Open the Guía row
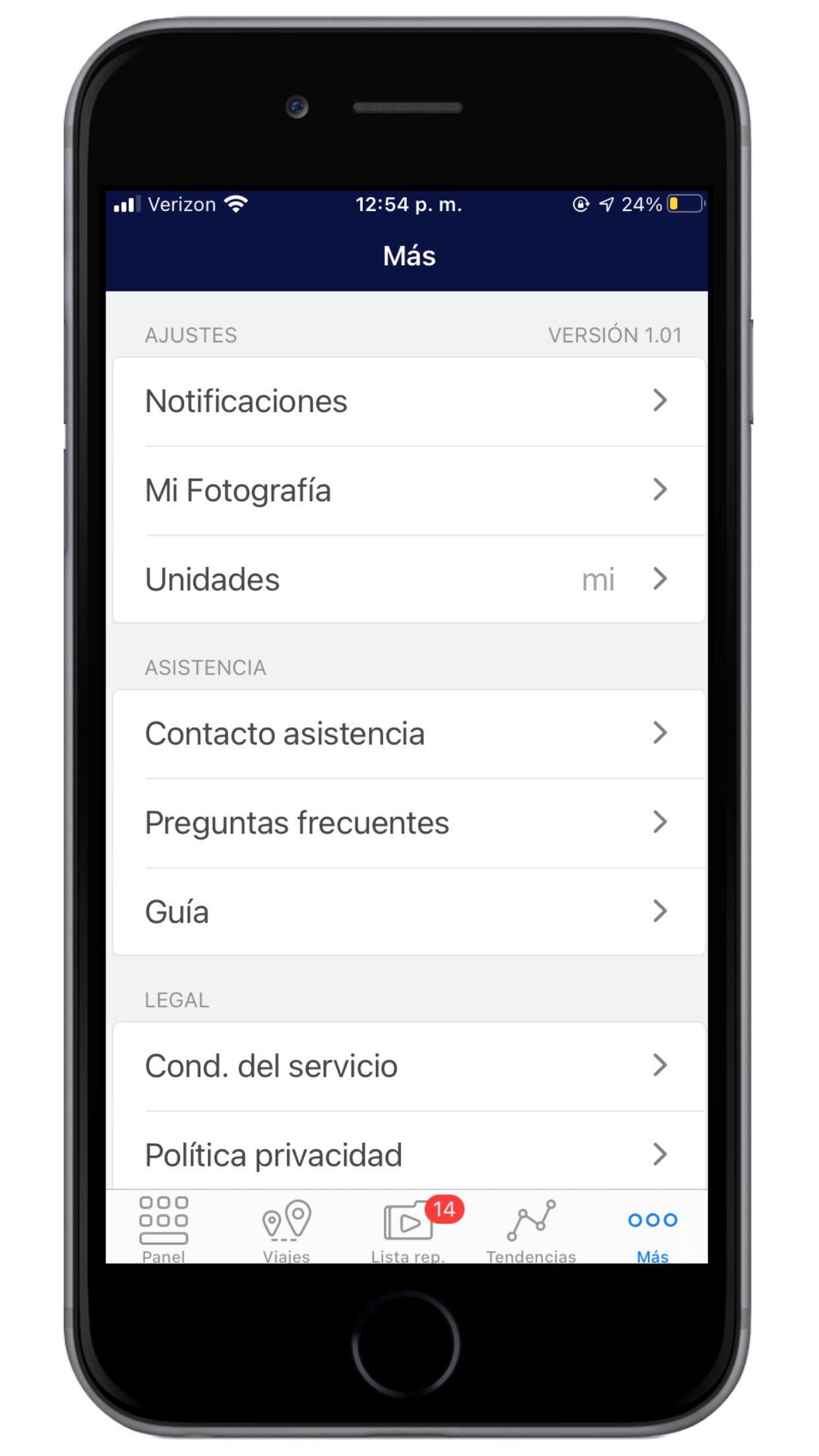 [409, 912]
